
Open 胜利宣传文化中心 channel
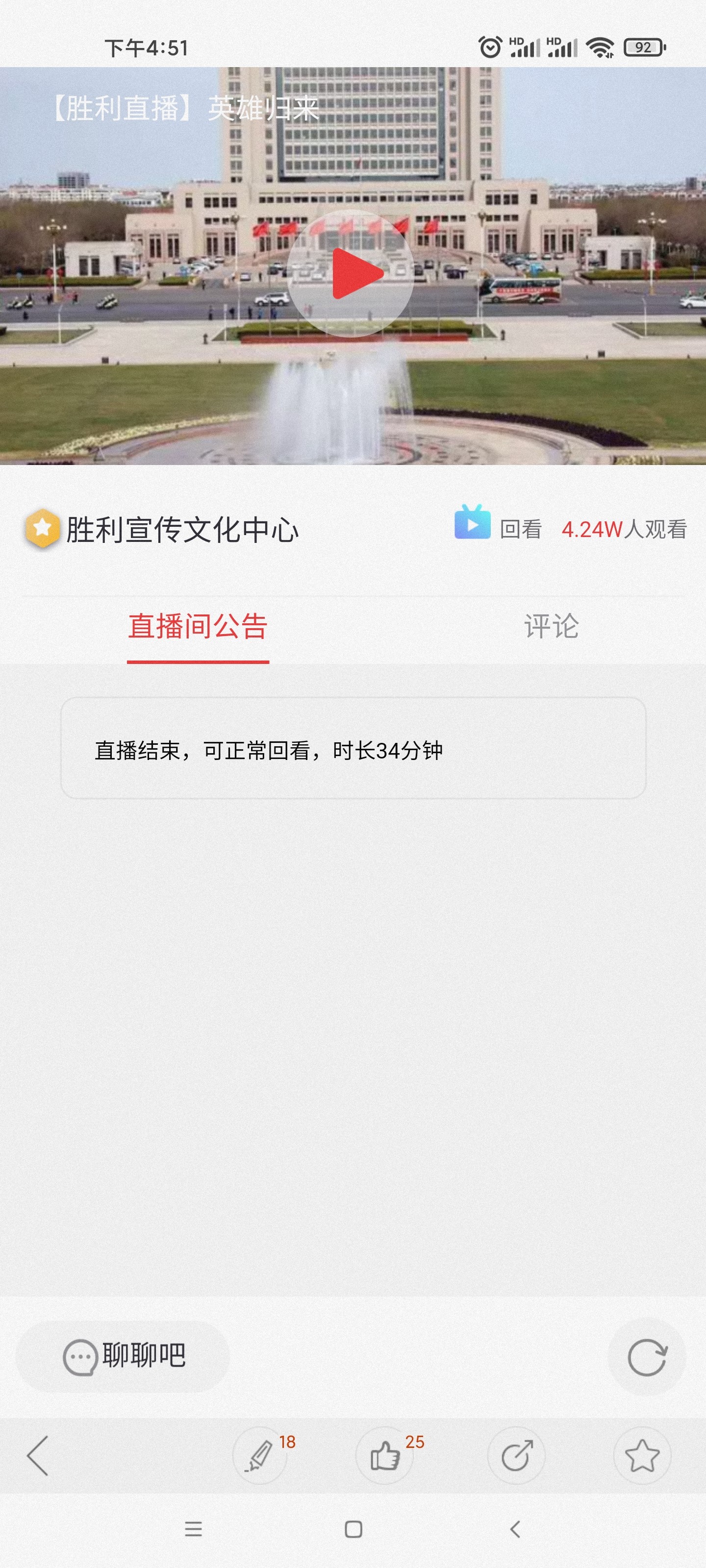(x=182, y=530)
